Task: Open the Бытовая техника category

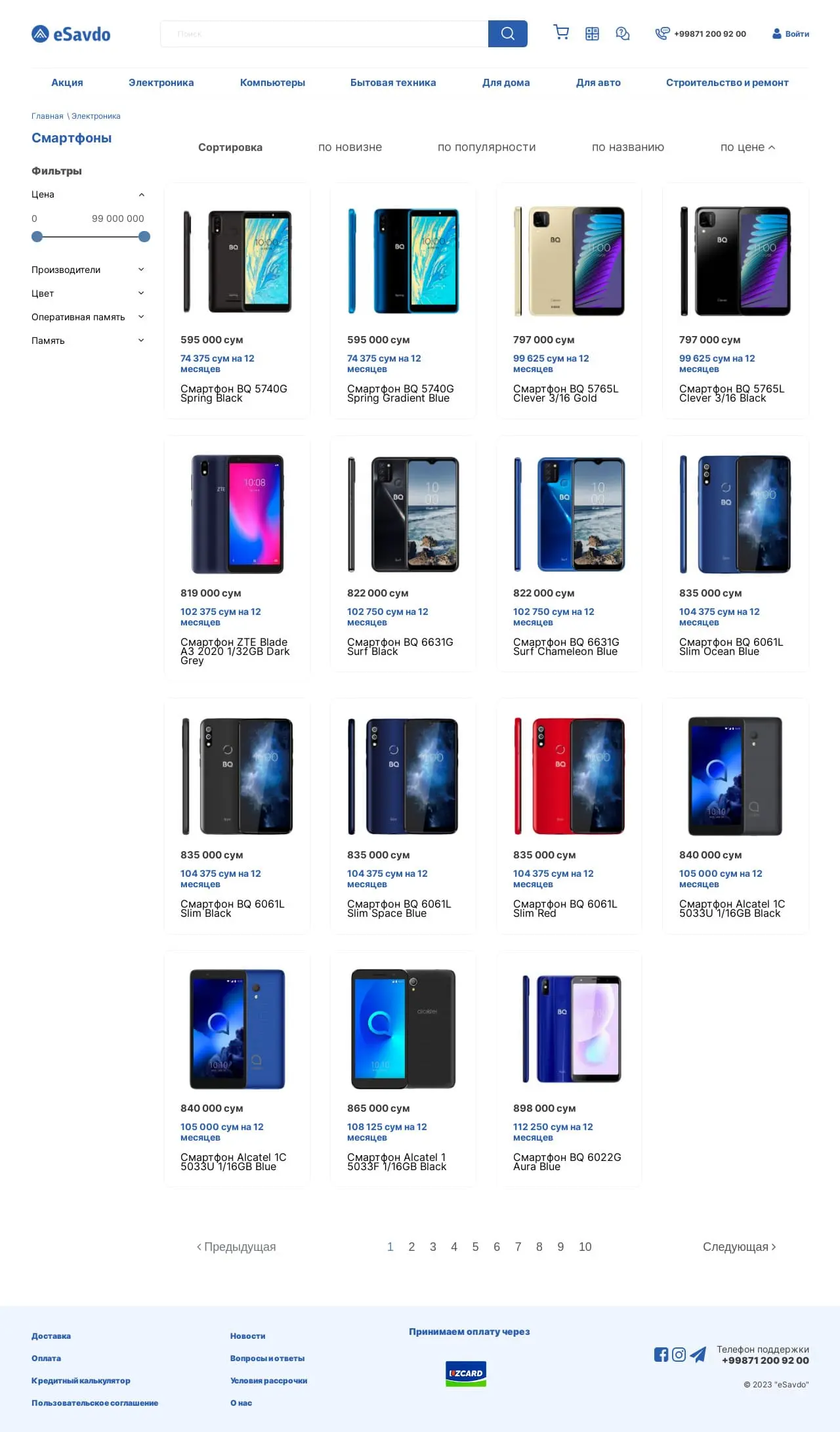Action: [392, 83]
